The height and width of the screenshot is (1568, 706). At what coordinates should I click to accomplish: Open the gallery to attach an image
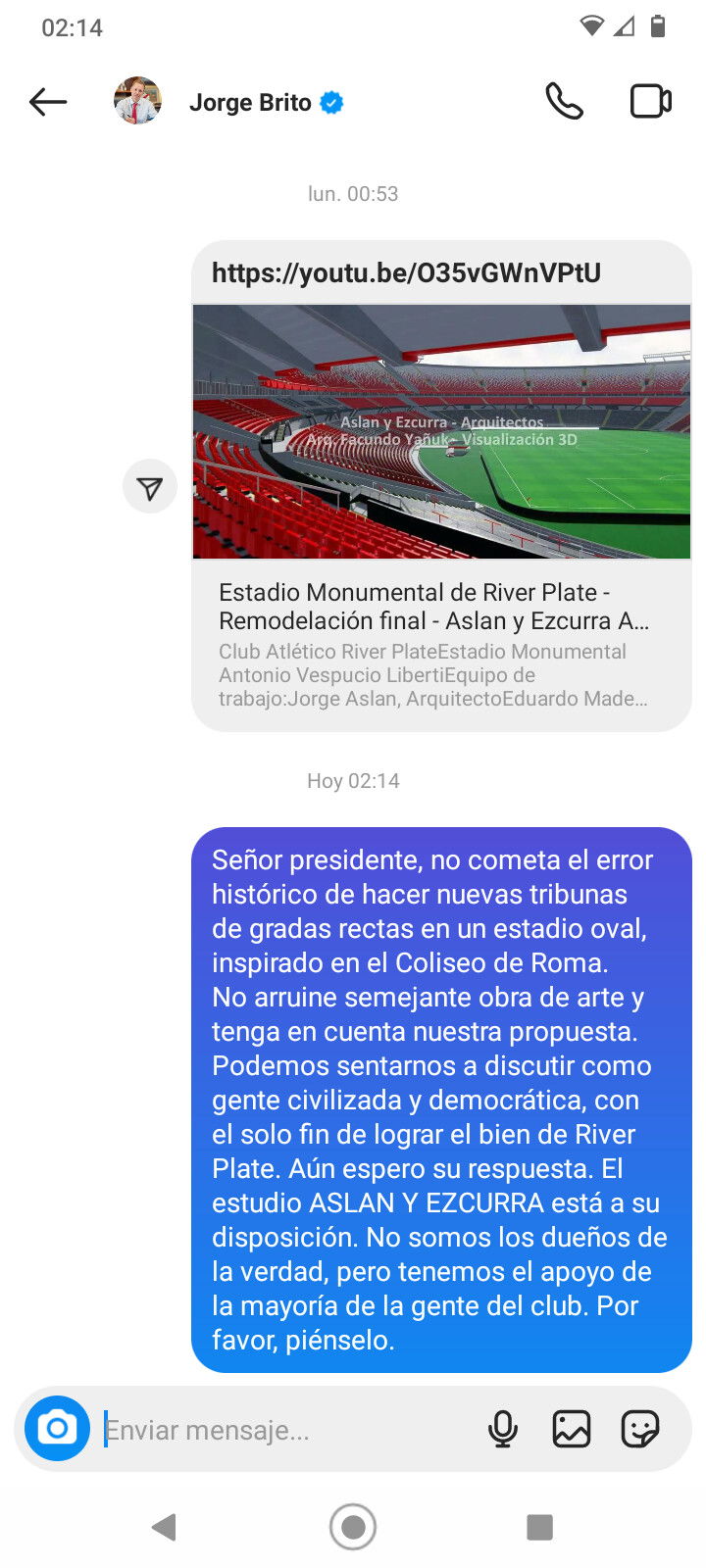click(572, 1429)
